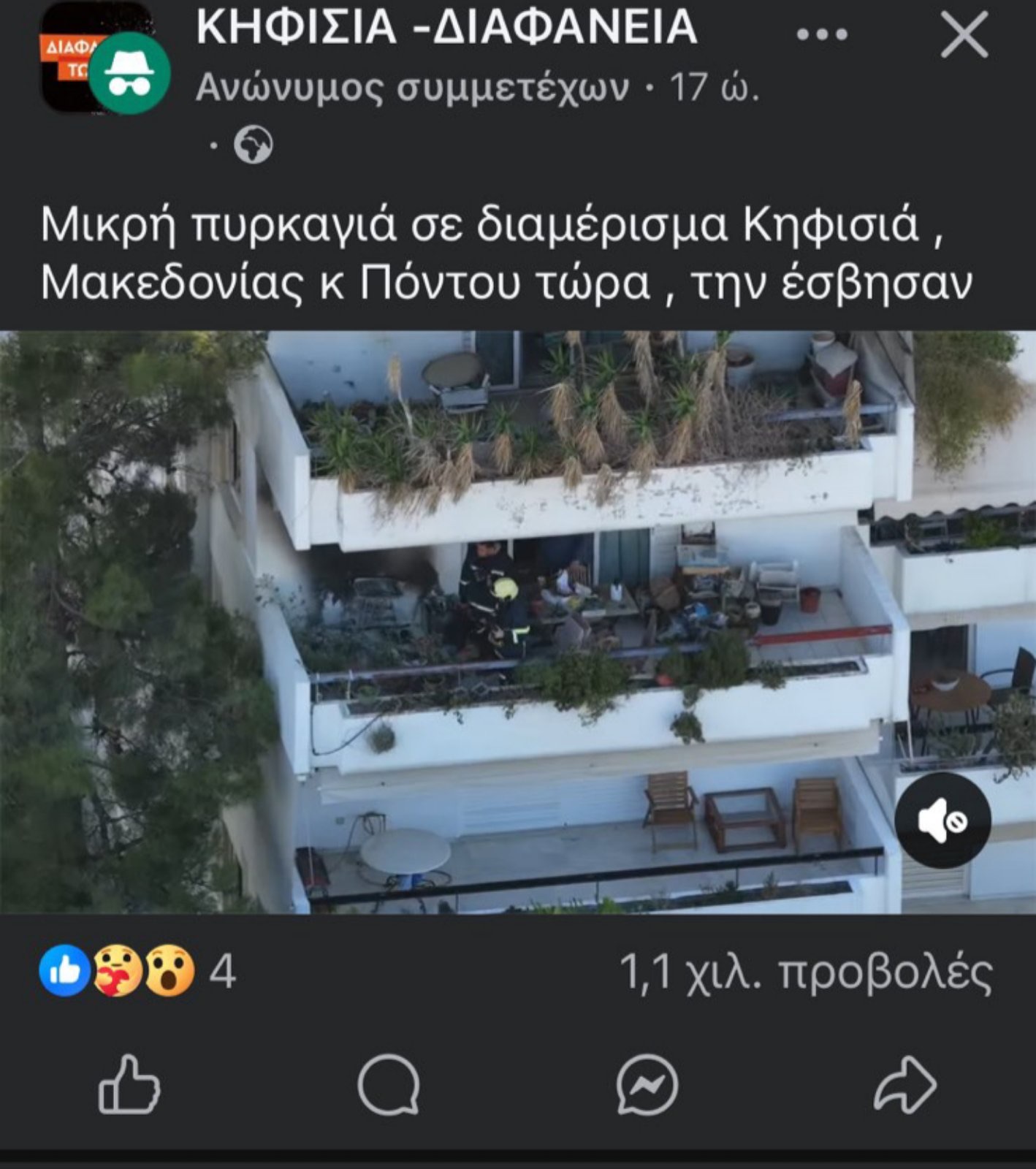
Task: Open the three-dot post options menu
Action: tap(822, 34)
